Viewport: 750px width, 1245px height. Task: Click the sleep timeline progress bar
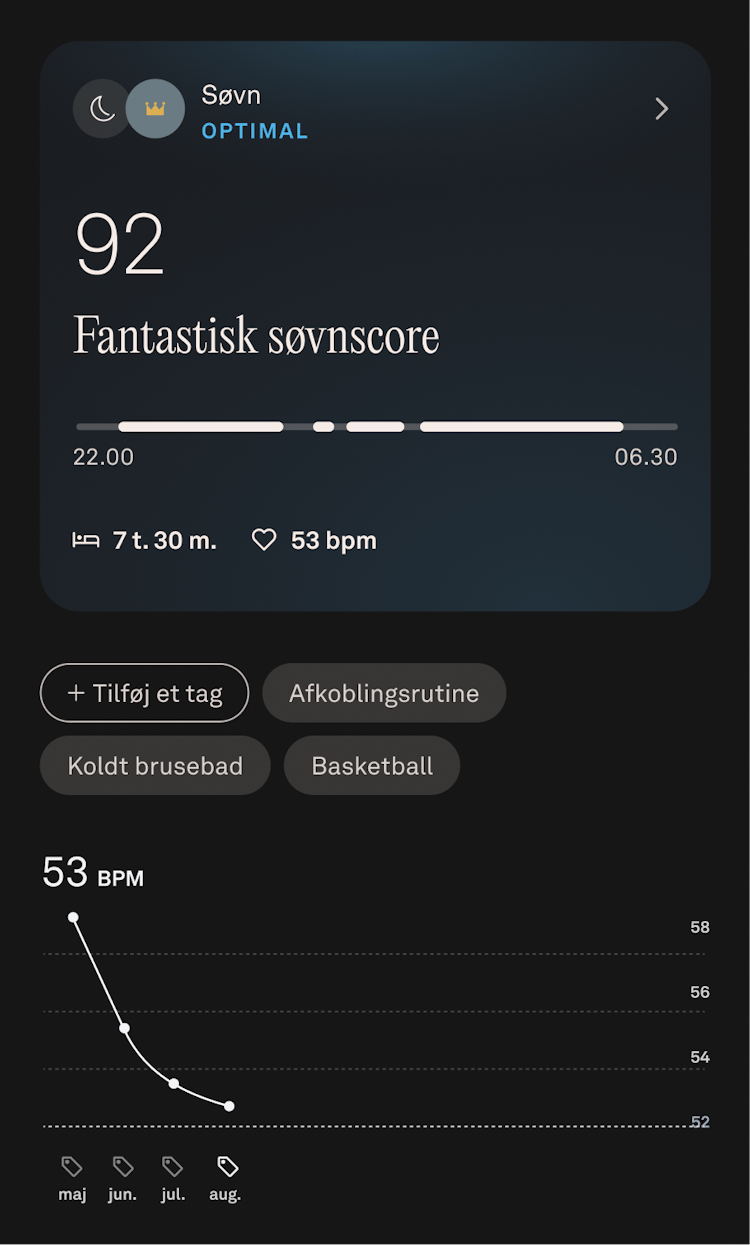click(375, 426)
